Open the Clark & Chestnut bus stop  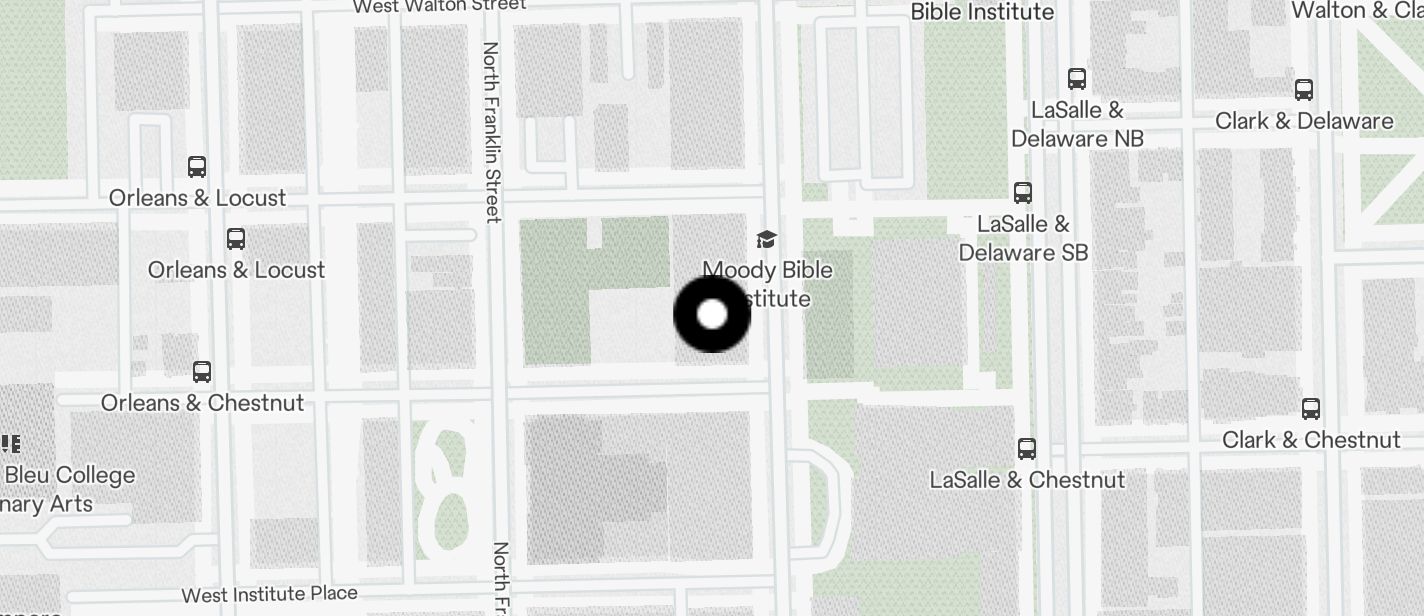tap(1310, 409)
